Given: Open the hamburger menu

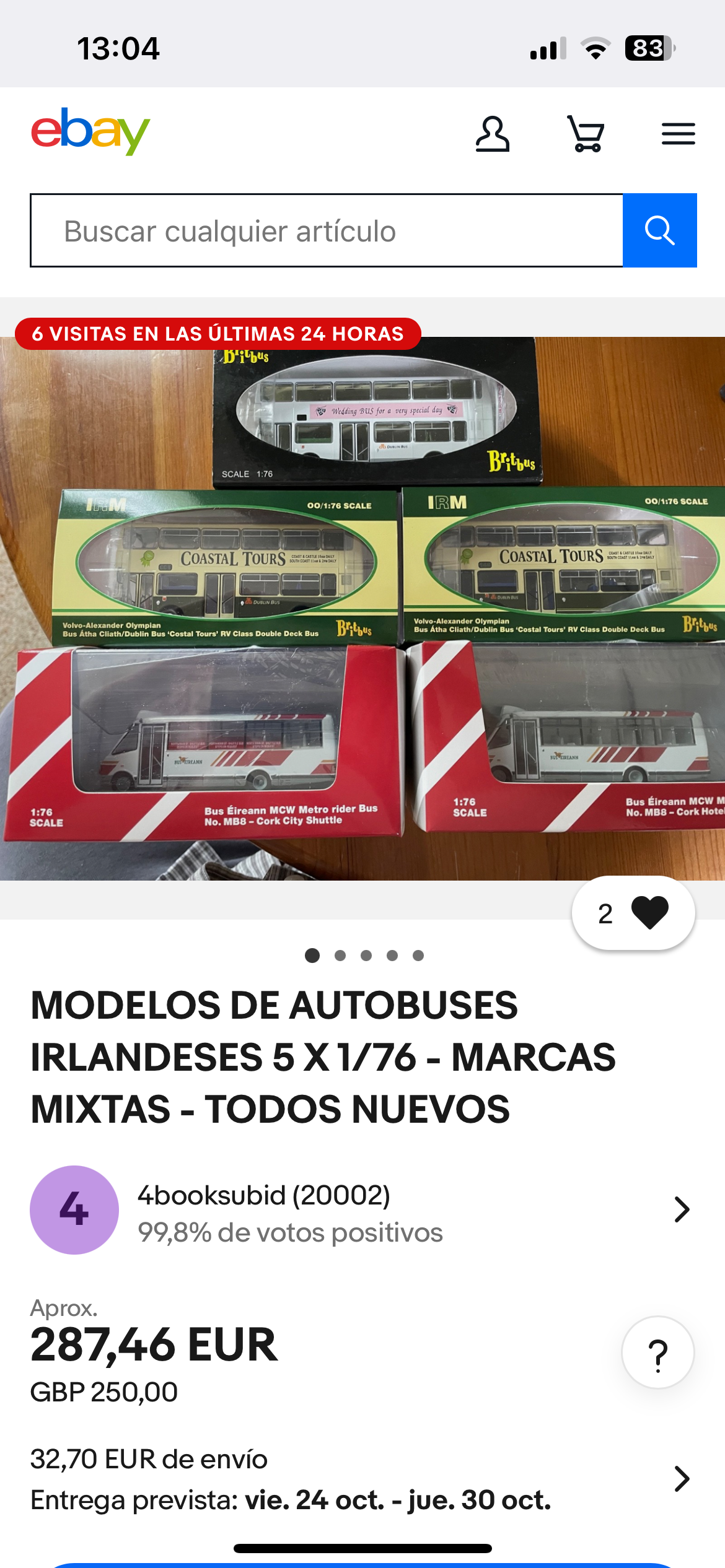Looking at the screenshot, I should click(x=678, y=134).
